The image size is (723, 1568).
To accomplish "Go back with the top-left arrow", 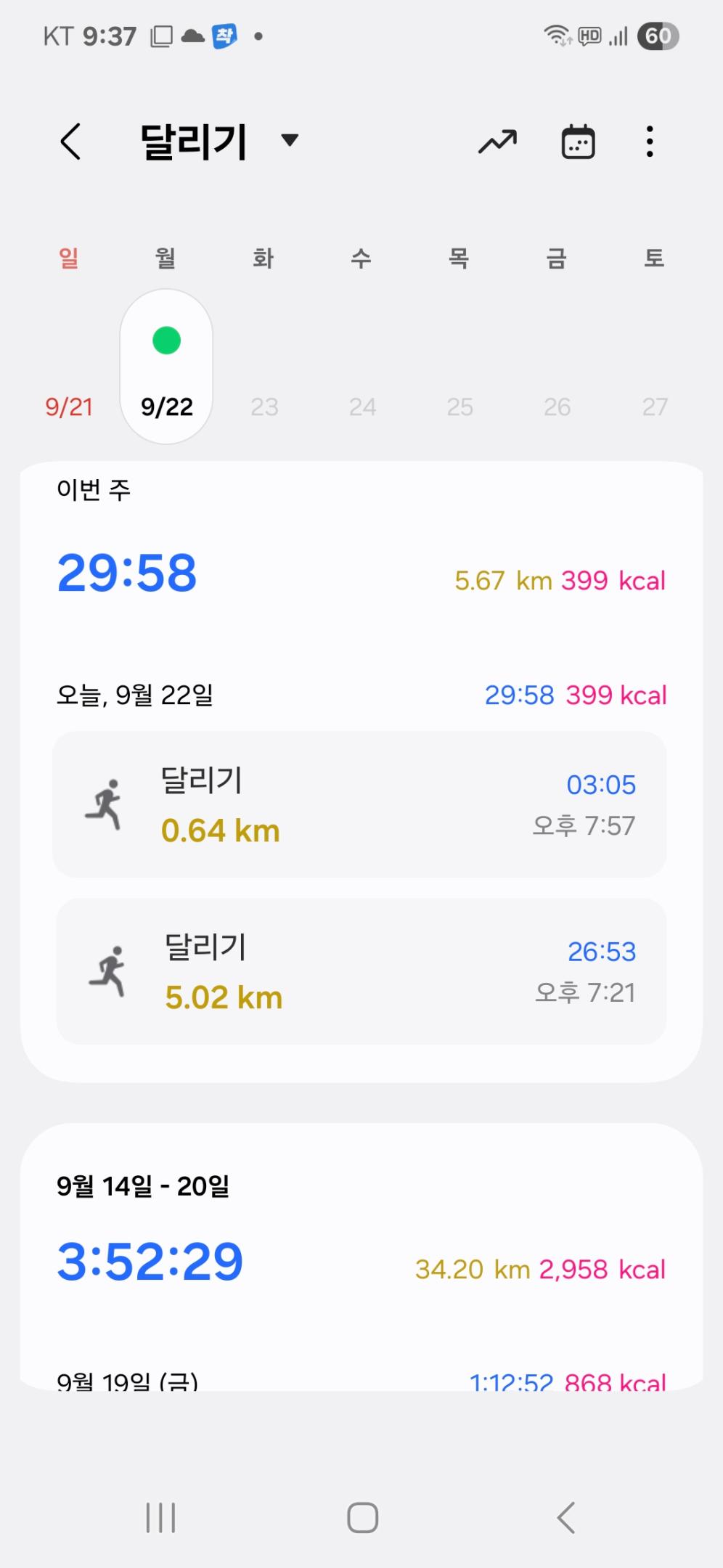I will (x=70, y=141).
